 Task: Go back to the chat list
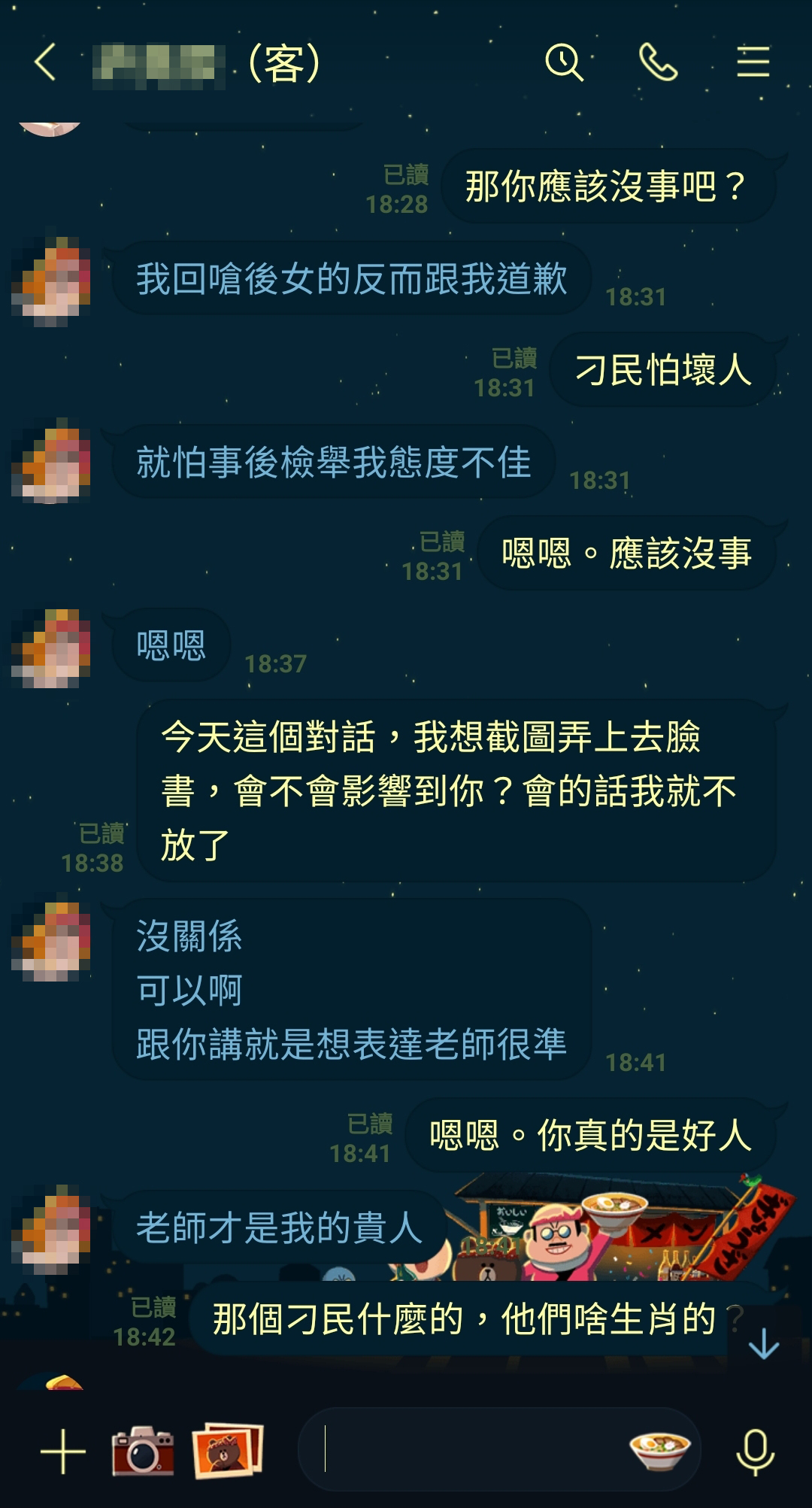pos(47,62)
